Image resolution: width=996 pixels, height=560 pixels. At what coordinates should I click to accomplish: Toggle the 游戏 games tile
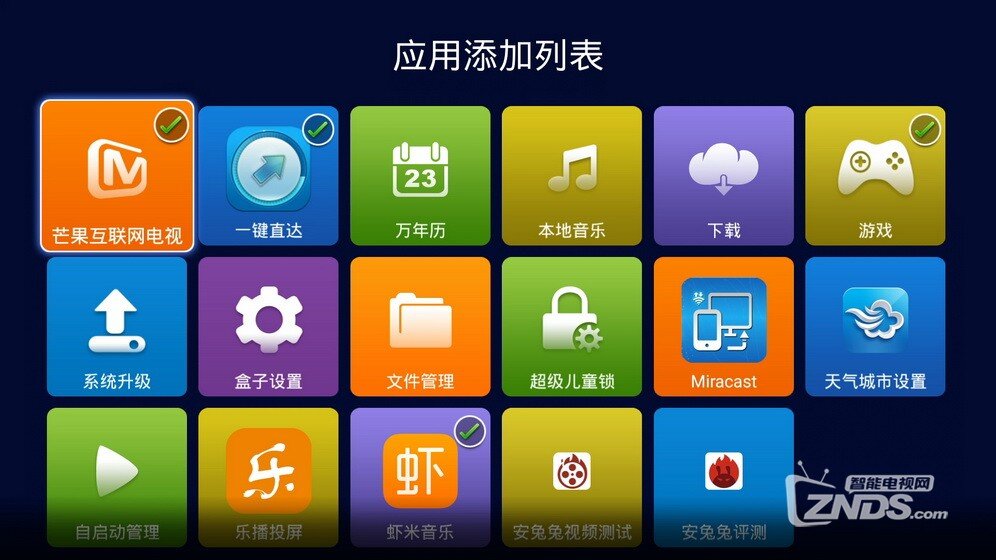click(x=875, y=176)
